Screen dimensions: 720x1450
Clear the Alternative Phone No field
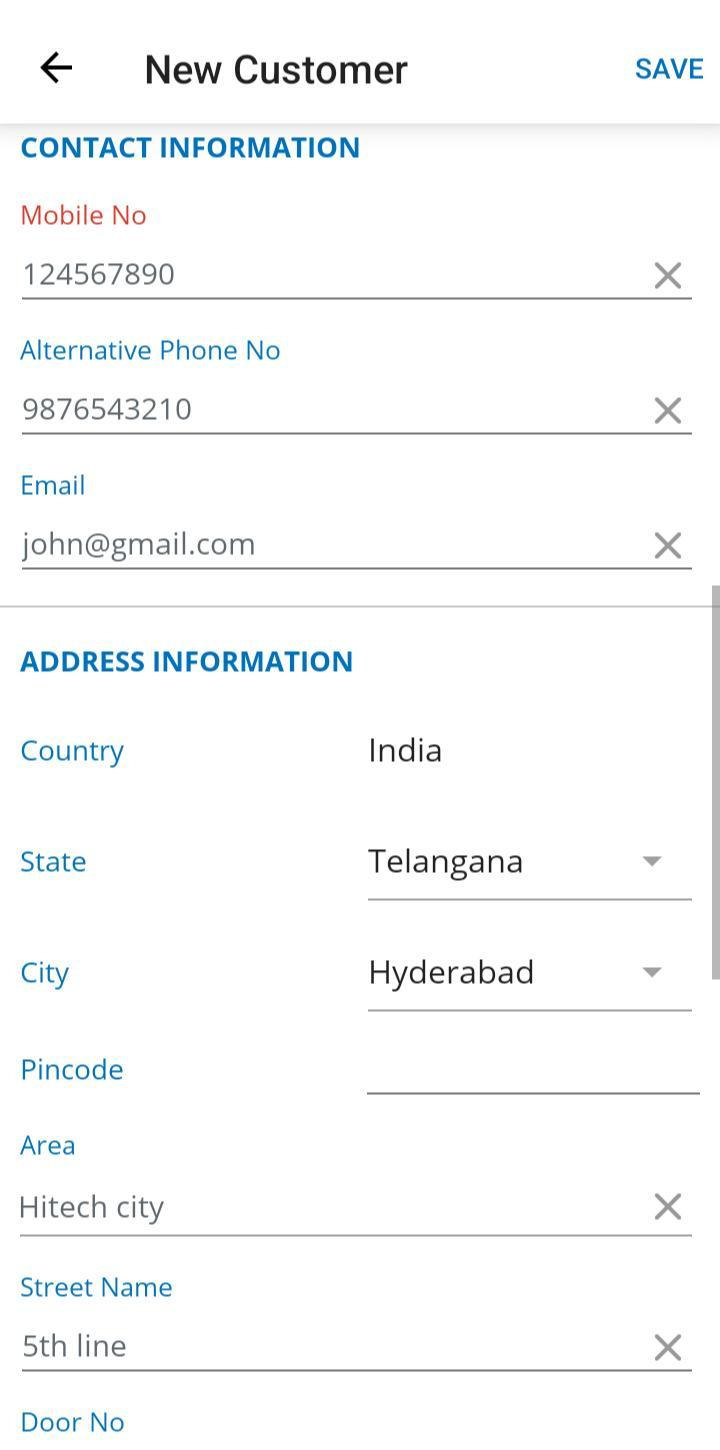click(x=667, y=410)
